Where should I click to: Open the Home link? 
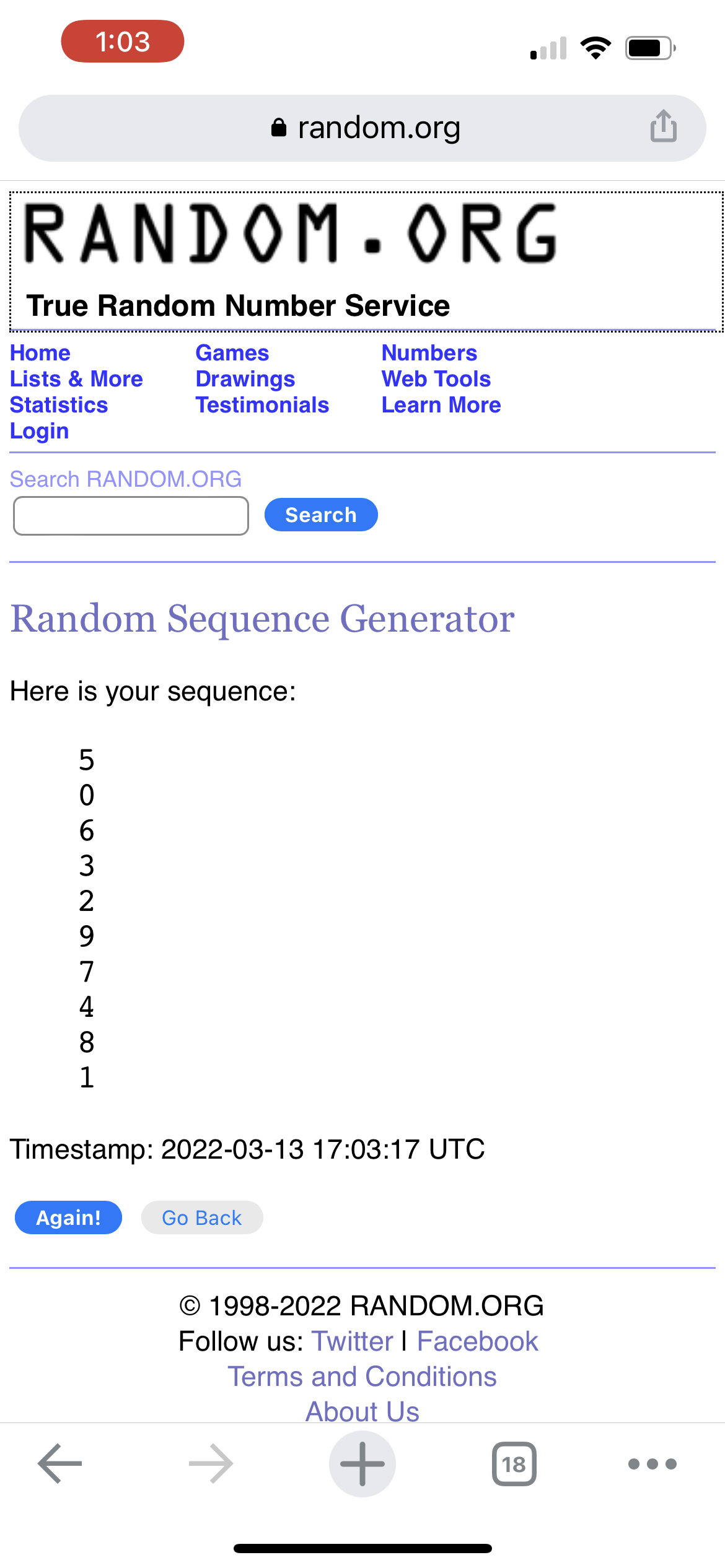40,353
